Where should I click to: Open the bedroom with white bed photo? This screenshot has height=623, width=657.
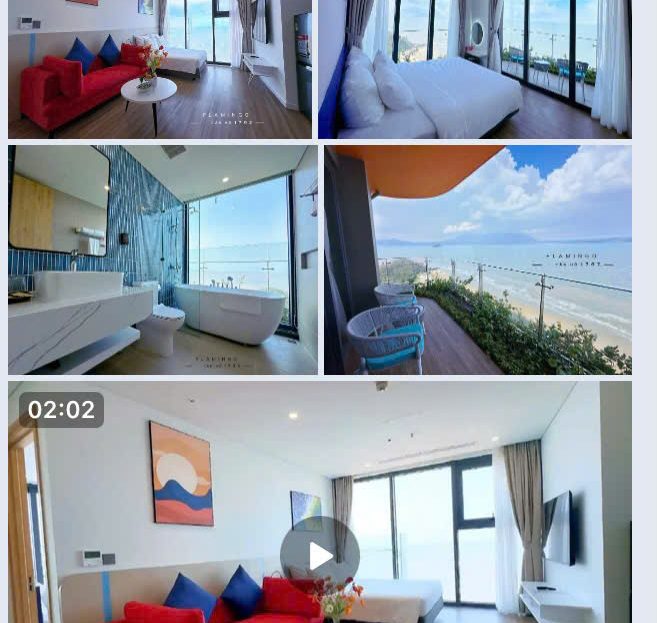point(475,68)
